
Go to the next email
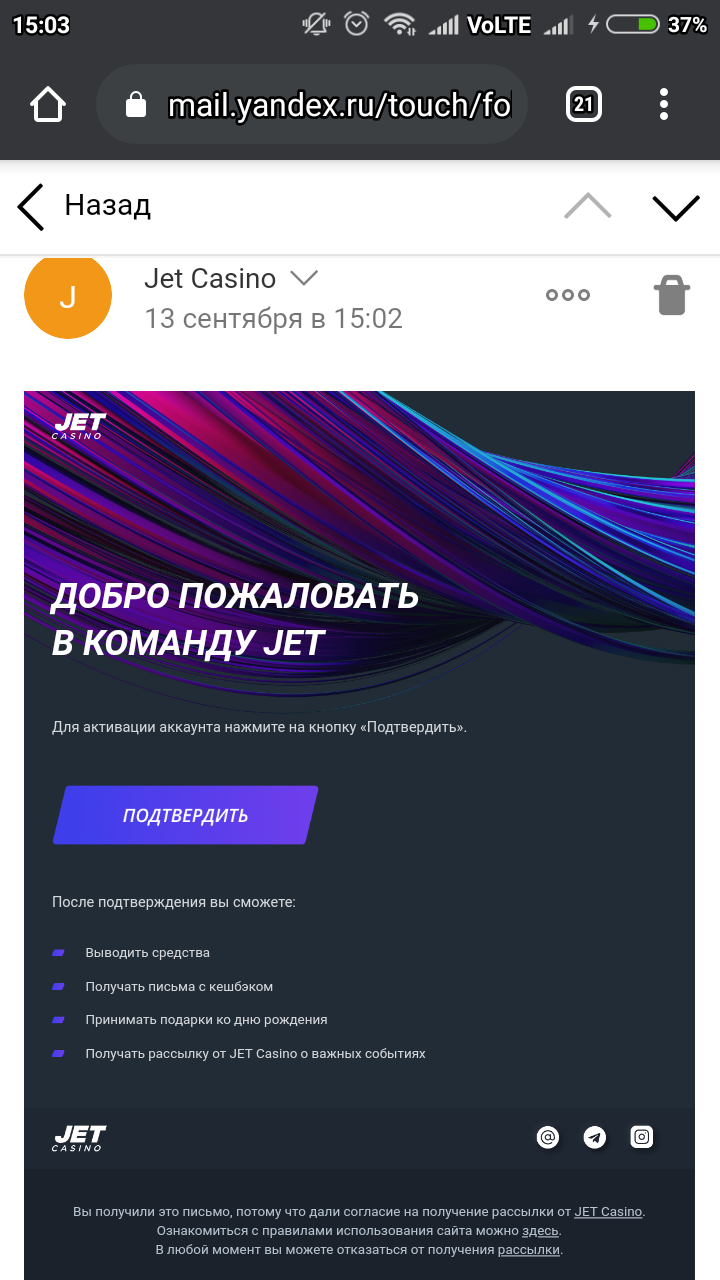(x=676, y=207)
